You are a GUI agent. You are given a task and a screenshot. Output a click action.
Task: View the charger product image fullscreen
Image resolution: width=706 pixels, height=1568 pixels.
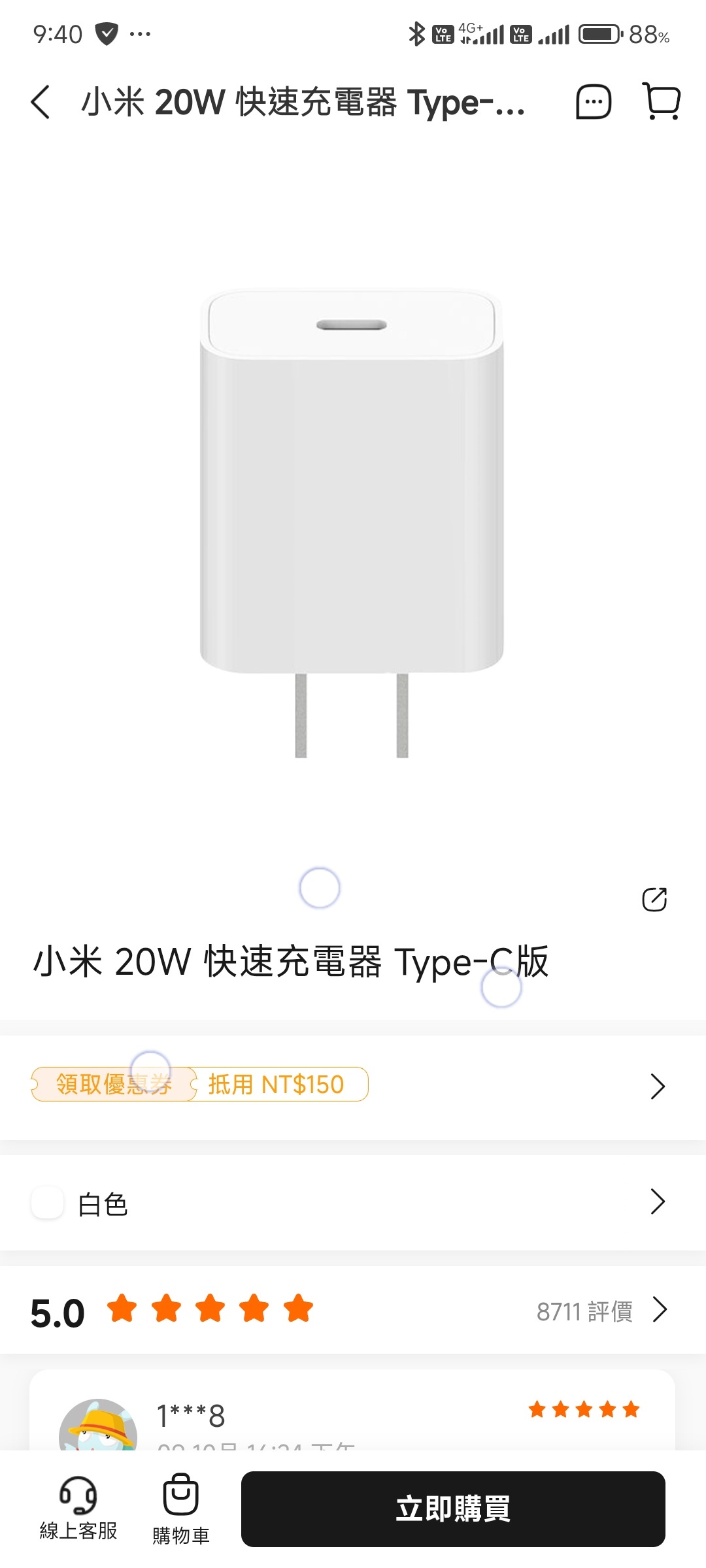click(352, 523)
